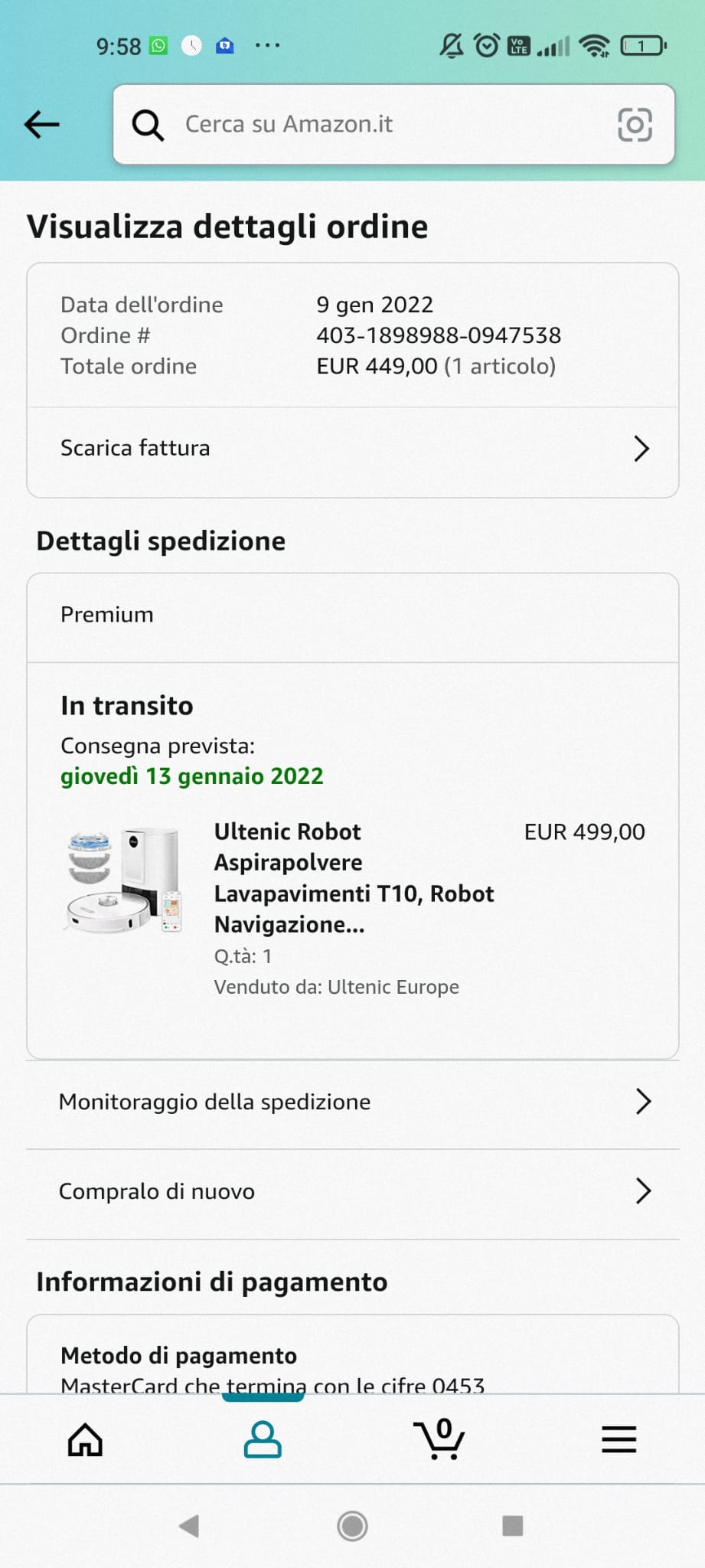
Task: Open Scarica fattura
Action: (x=353, y=449)
